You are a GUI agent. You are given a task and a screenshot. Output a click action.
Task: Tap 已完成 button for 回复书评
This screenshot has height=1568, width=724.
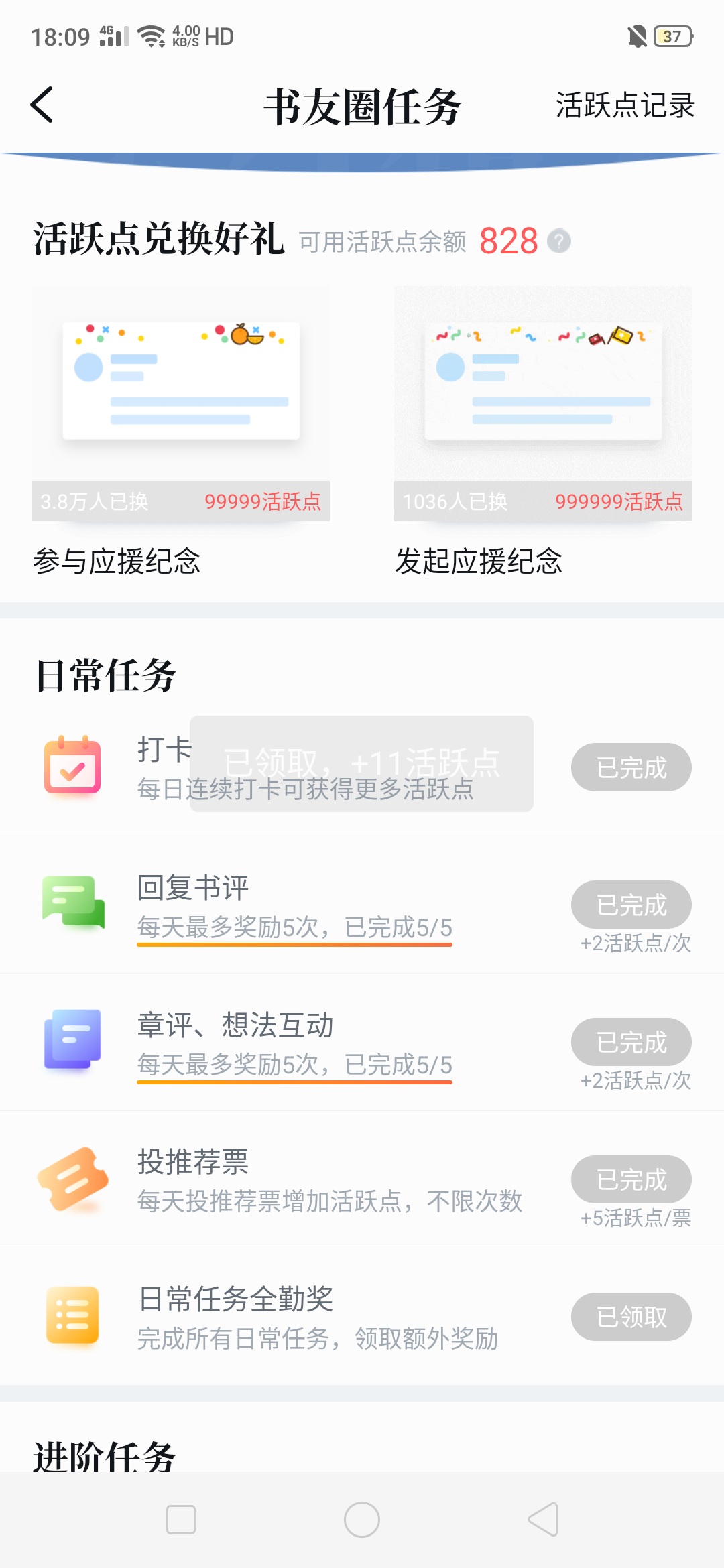631,905
